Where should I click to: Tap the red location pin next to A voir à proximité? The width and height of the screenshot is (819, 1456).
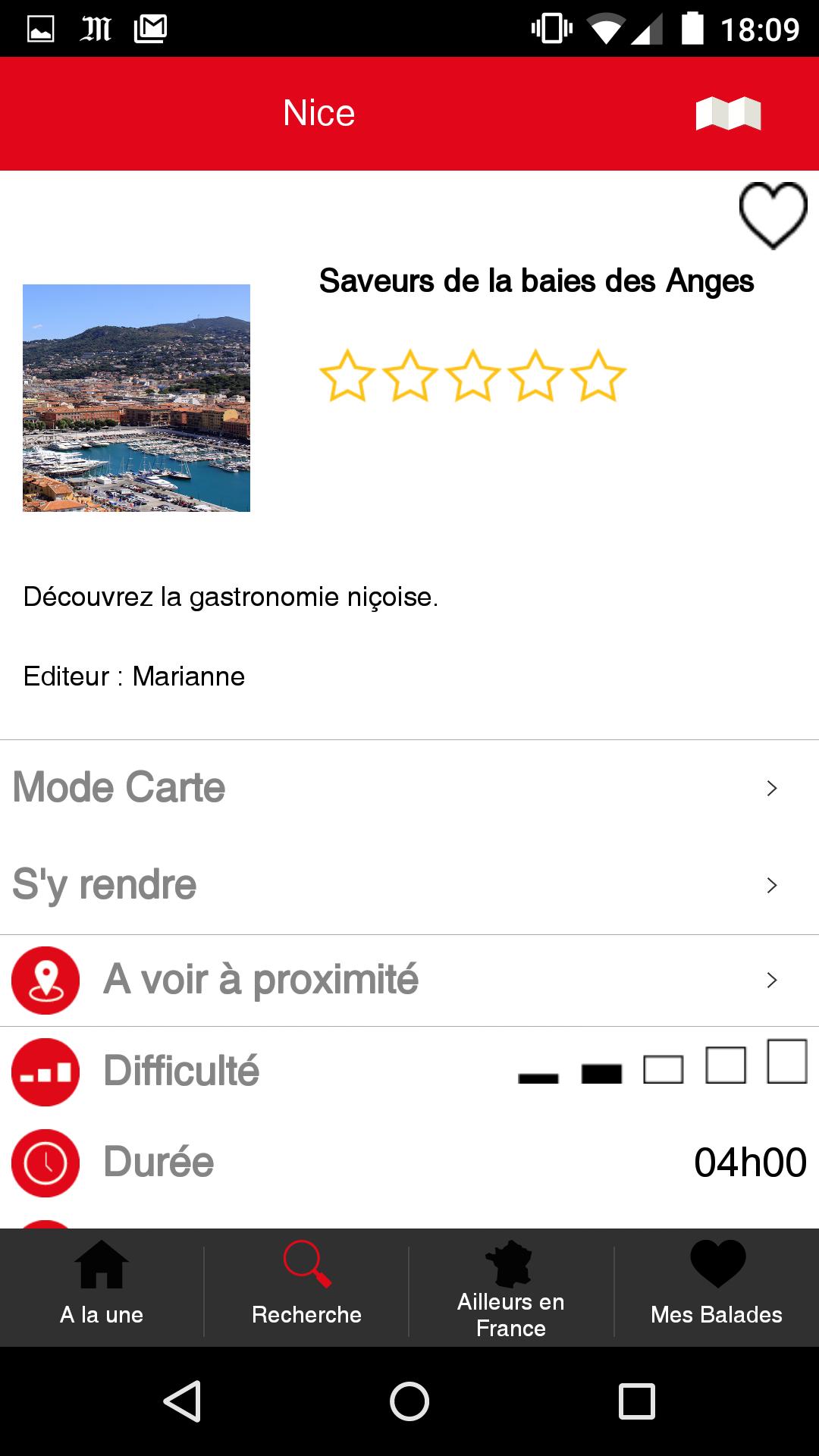tap(45, 979)
